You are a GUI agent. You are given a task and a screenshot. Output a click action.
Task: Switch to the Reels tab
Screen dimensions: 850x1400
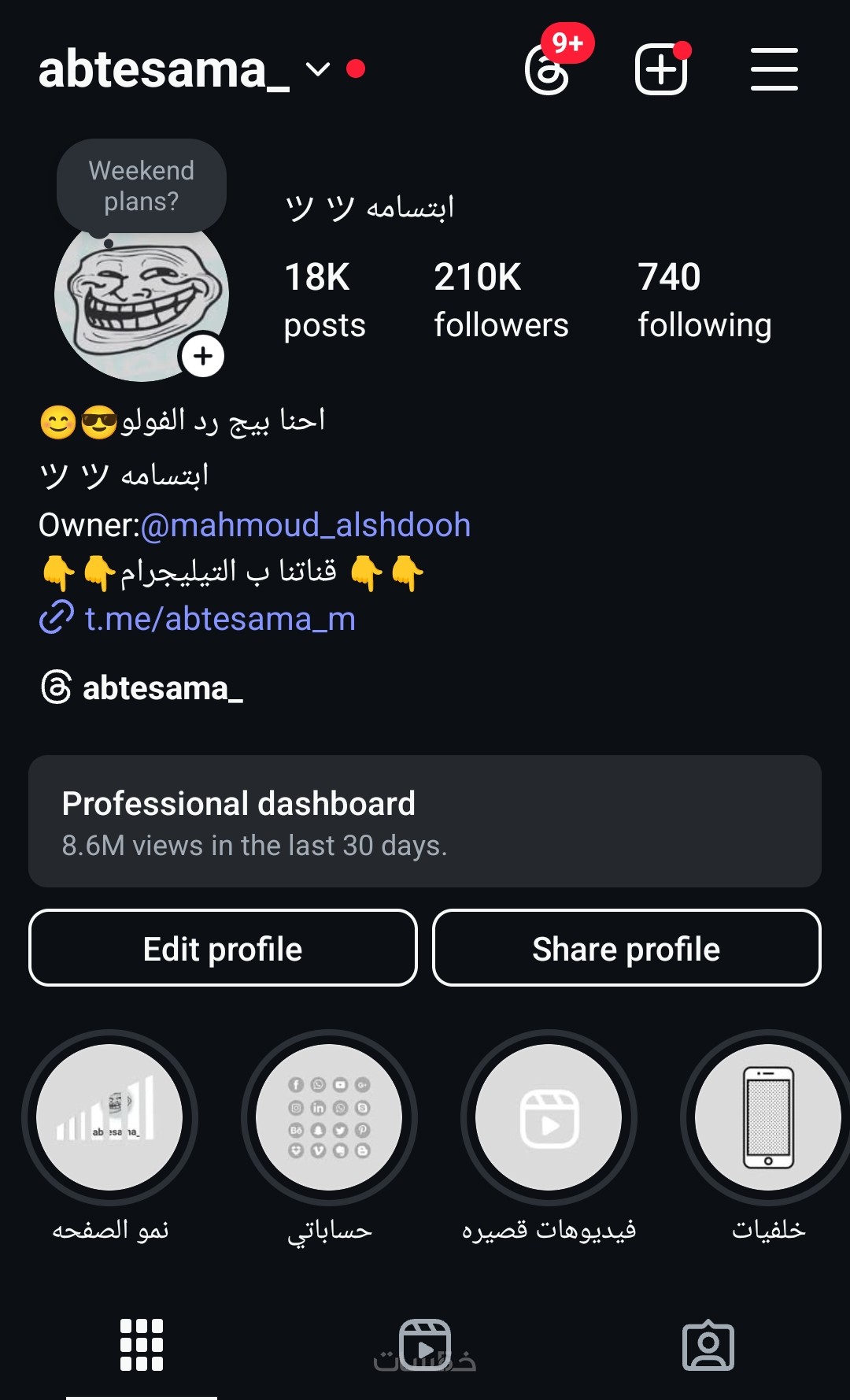point(425,1345)
